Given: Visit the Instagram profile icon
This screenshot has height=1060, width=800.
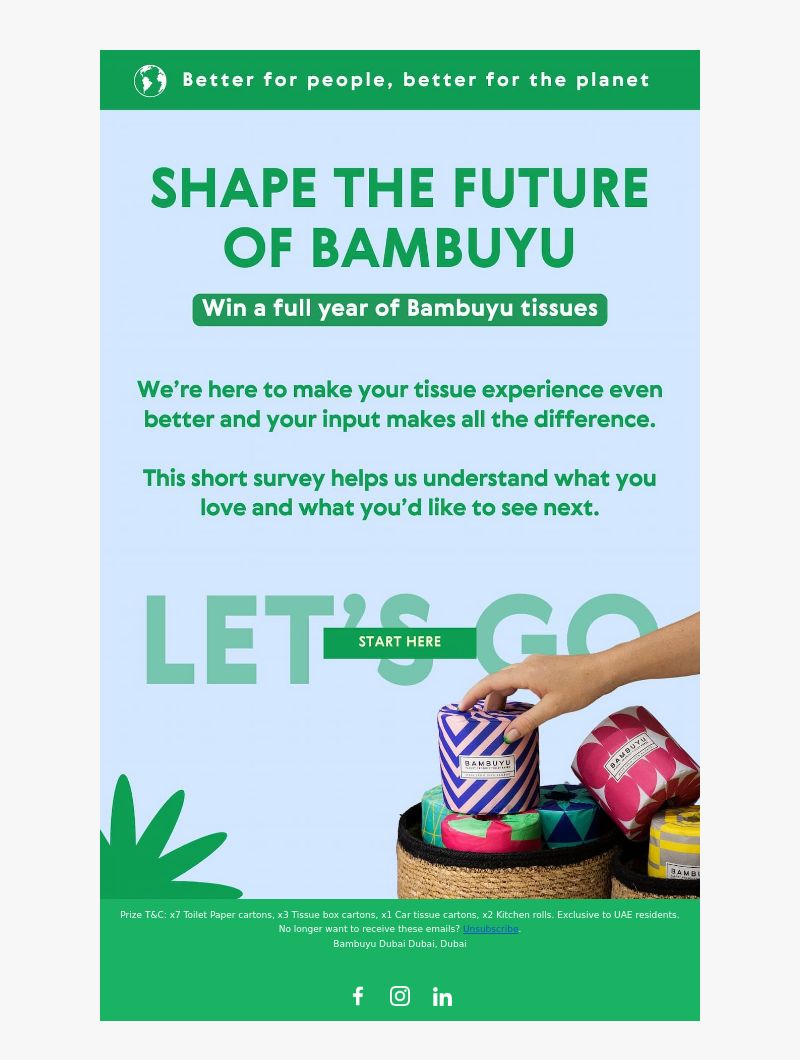Looking at the screenshot, I should tap(400, 996).
